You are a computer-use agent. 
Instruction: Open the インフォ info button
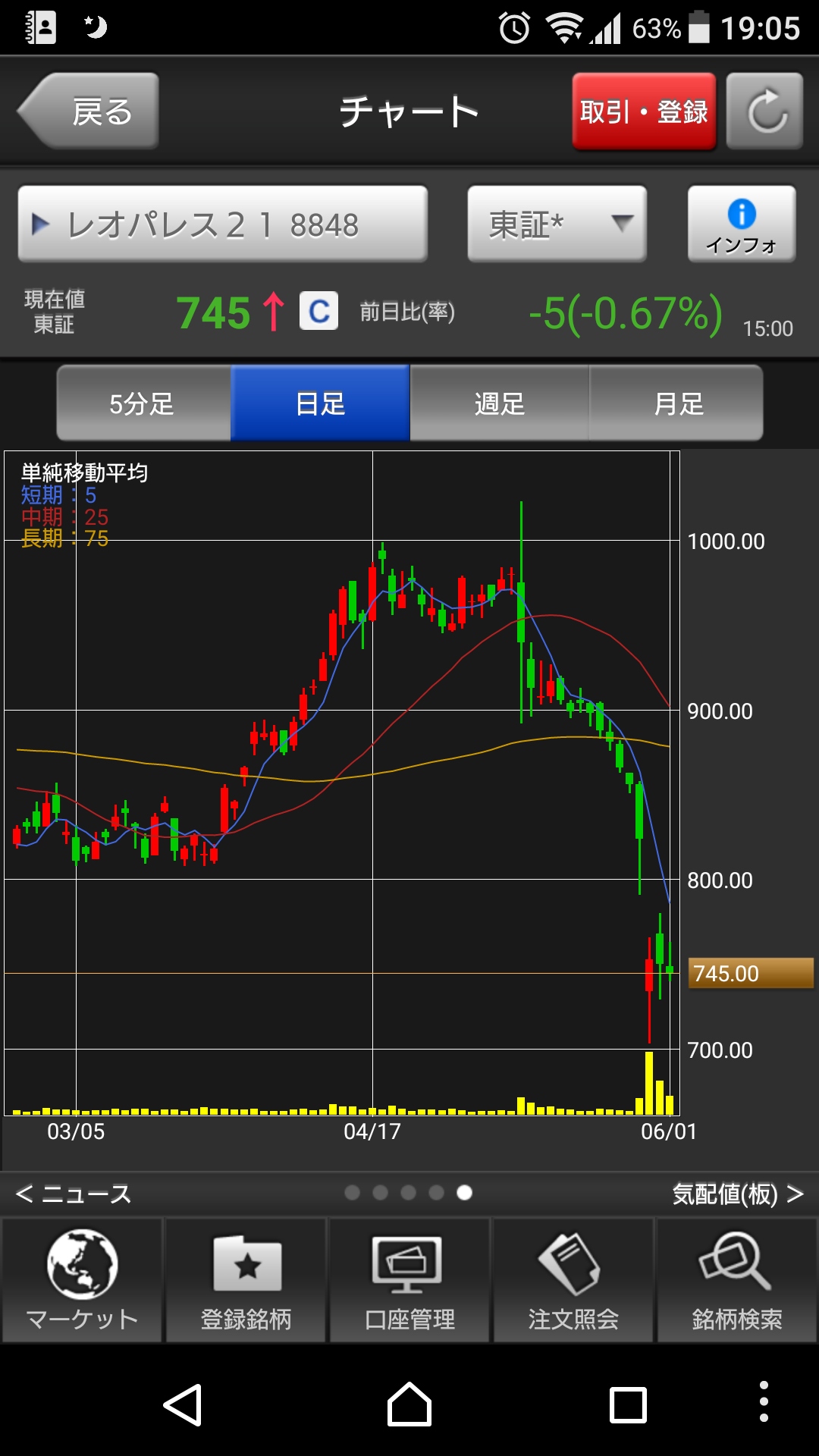[x=741, y=224]
